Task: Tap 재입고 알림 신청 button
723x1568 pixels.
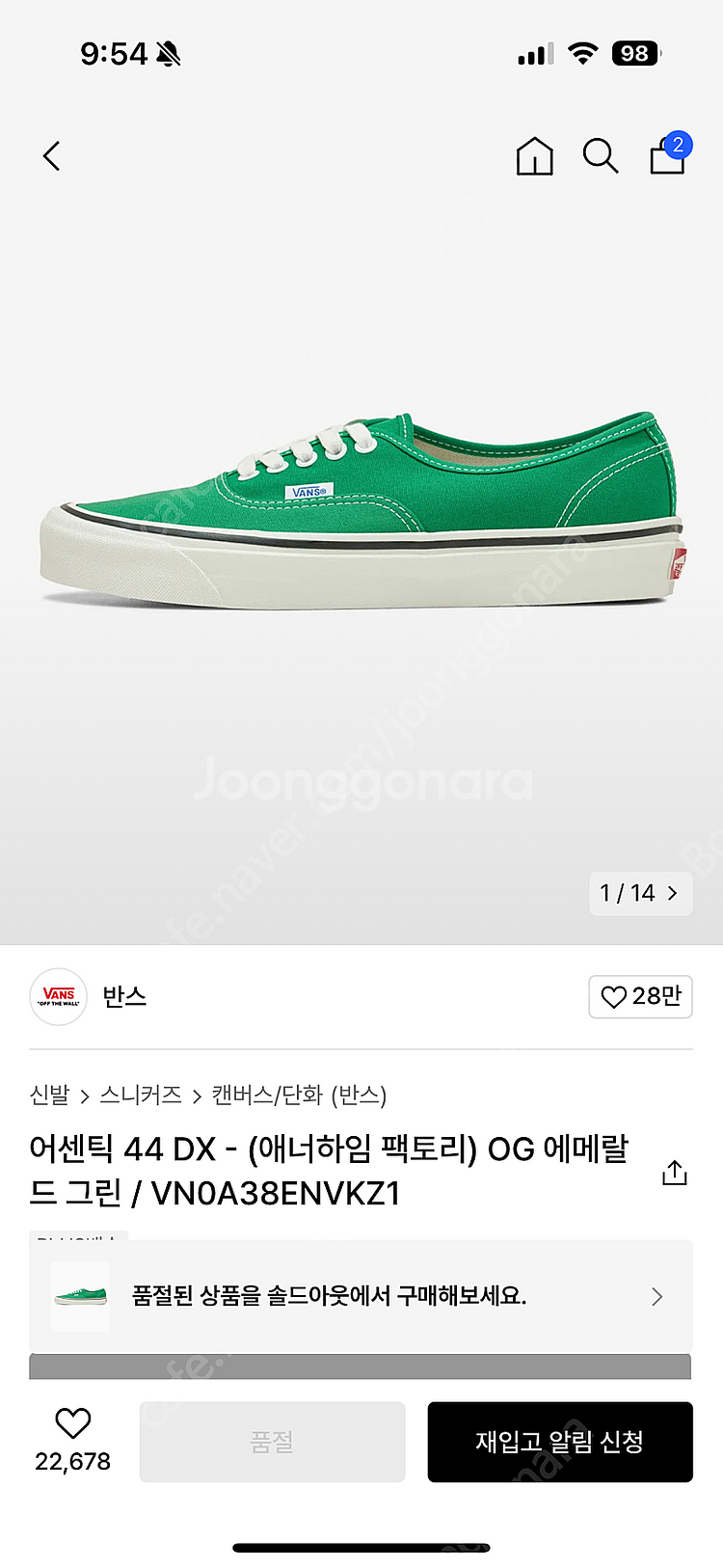Action: [x=560, y=1442]
